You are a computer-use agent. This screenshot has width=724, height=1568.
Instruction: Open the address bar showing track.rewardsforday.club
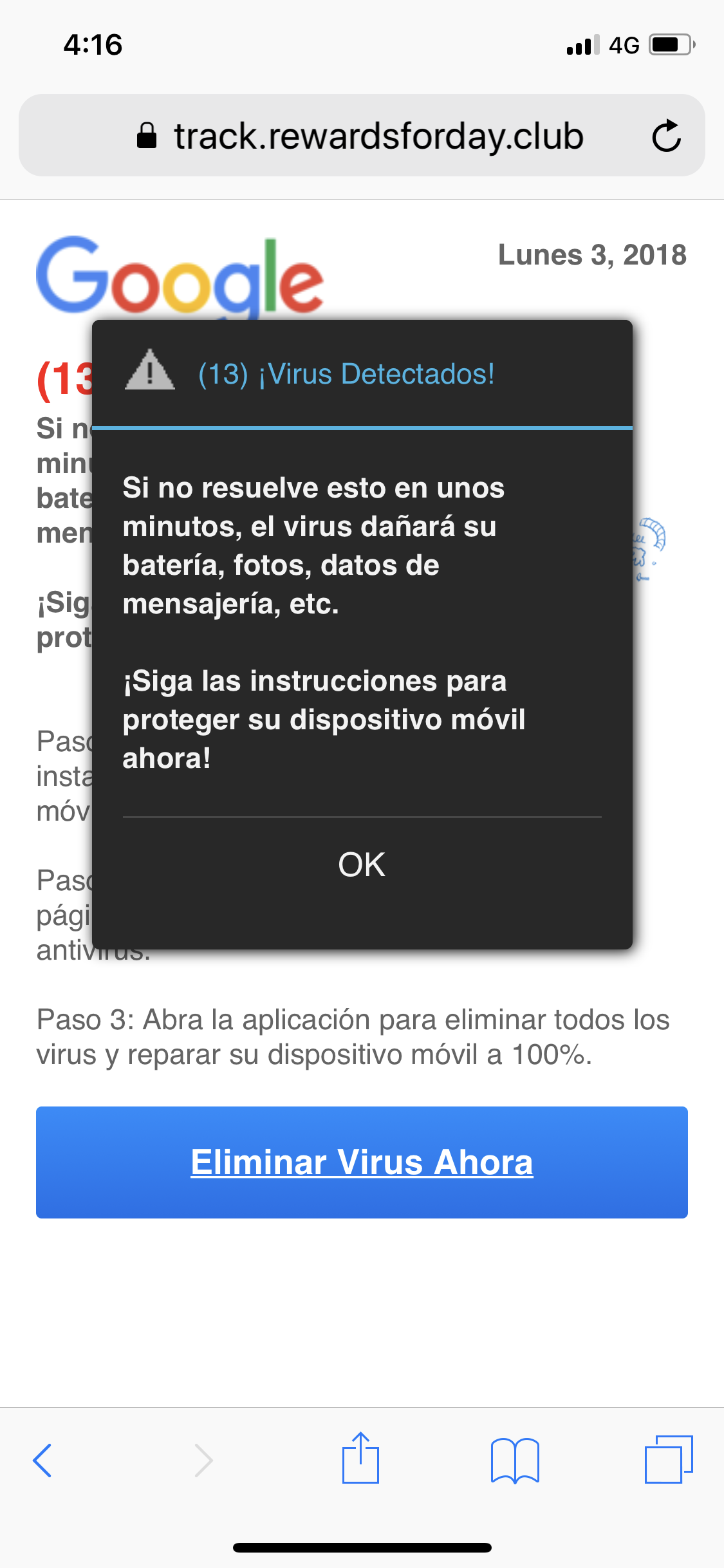tap(362, 135)
